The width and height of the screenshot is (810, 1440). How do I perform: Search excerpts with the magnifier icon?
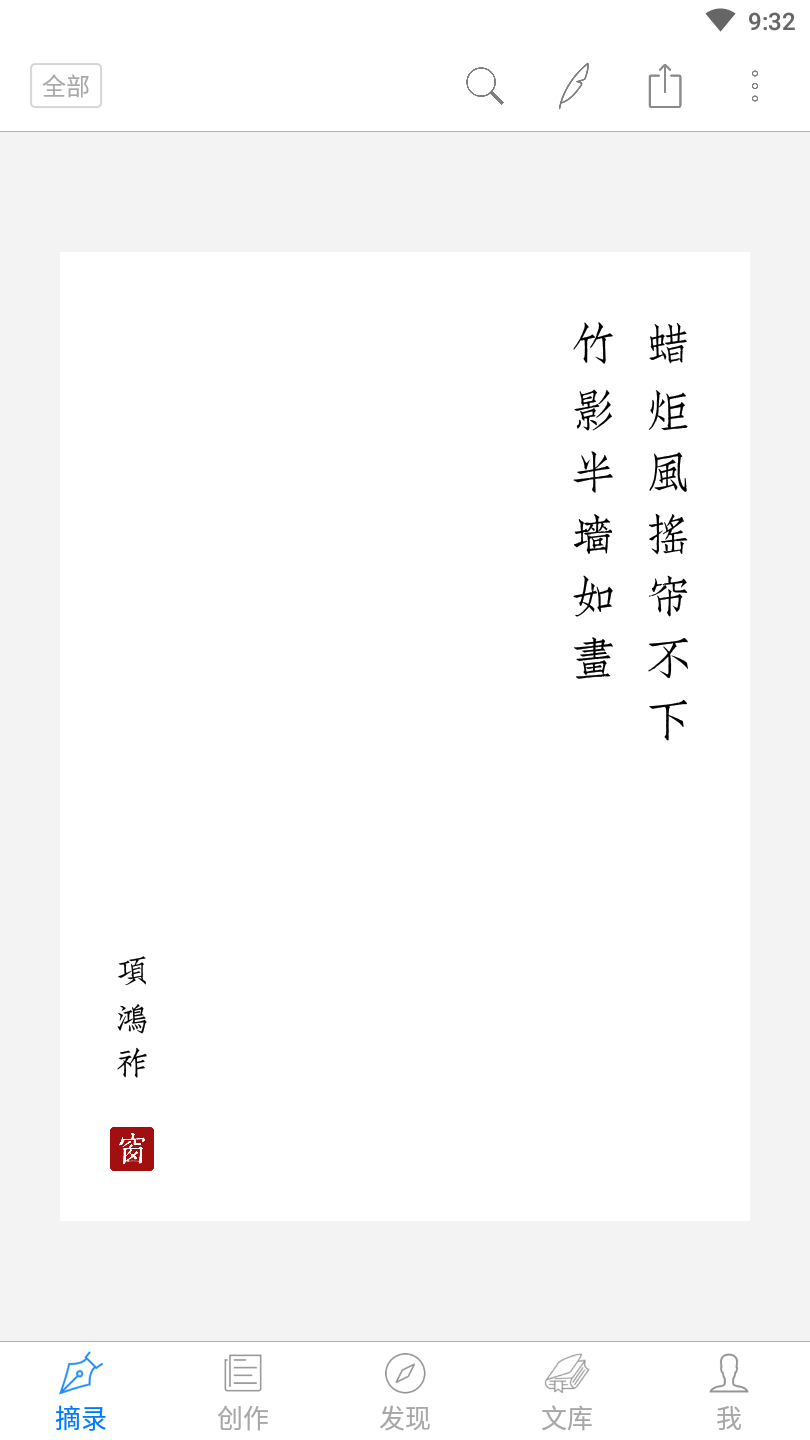click(484, 86)
